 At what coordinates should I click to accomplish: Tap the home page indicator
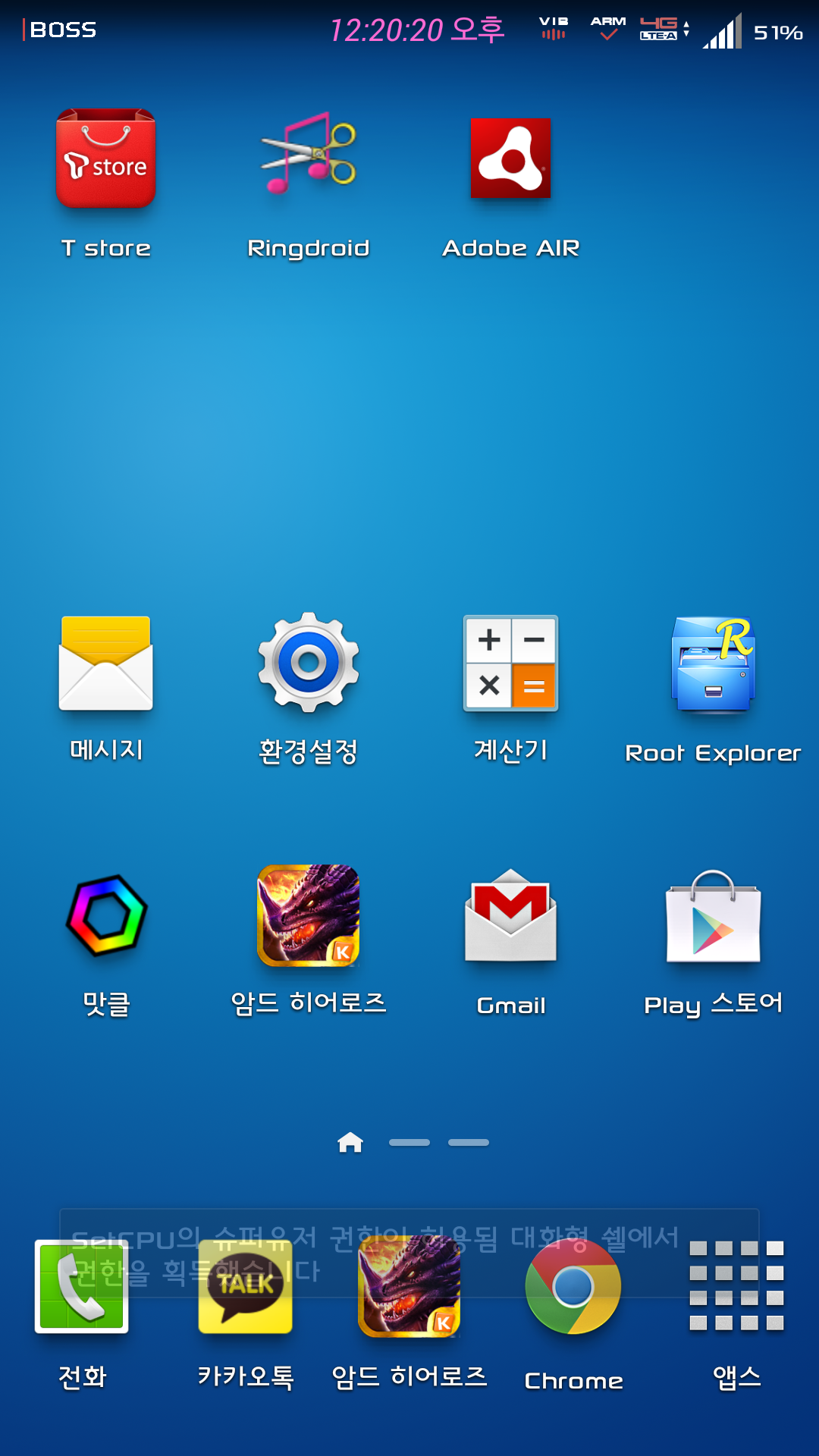pyautogui.click(x=350, y=1142)
